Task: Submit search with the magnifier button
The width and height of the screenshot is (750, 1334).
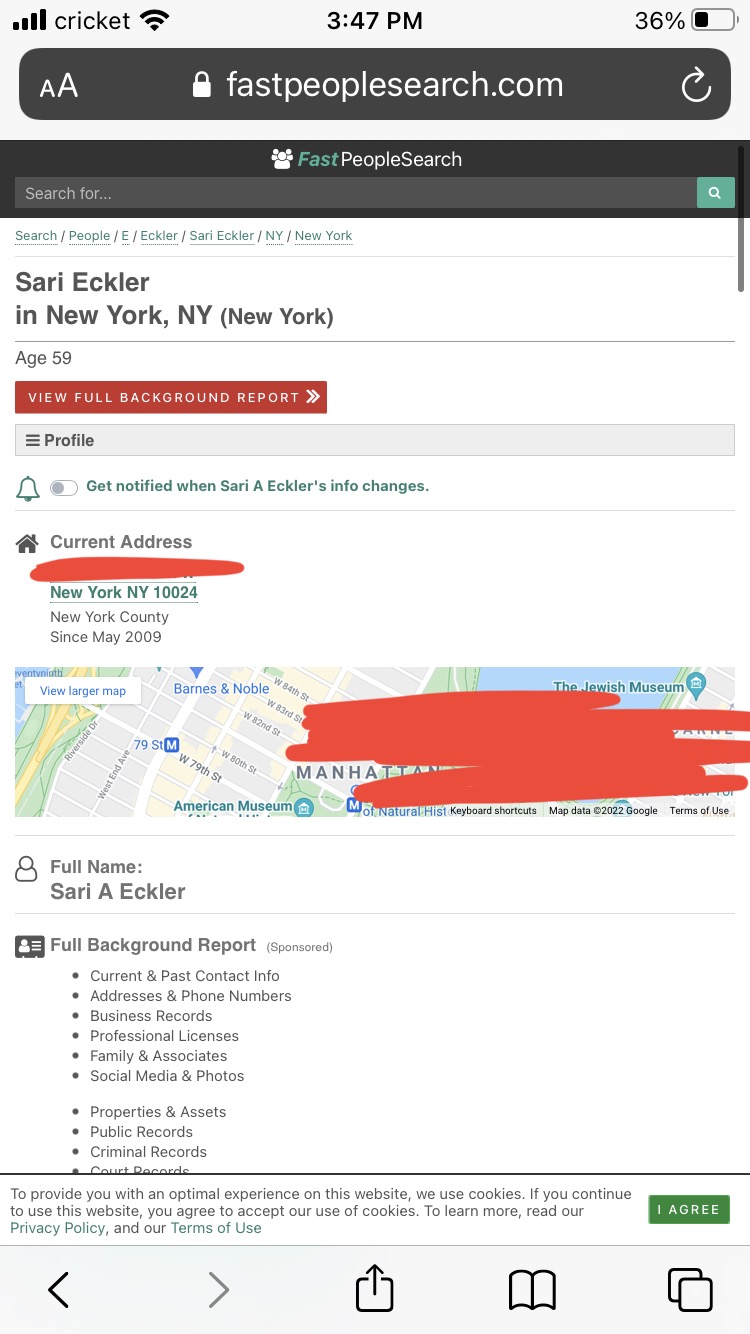Action: point(715,193)
